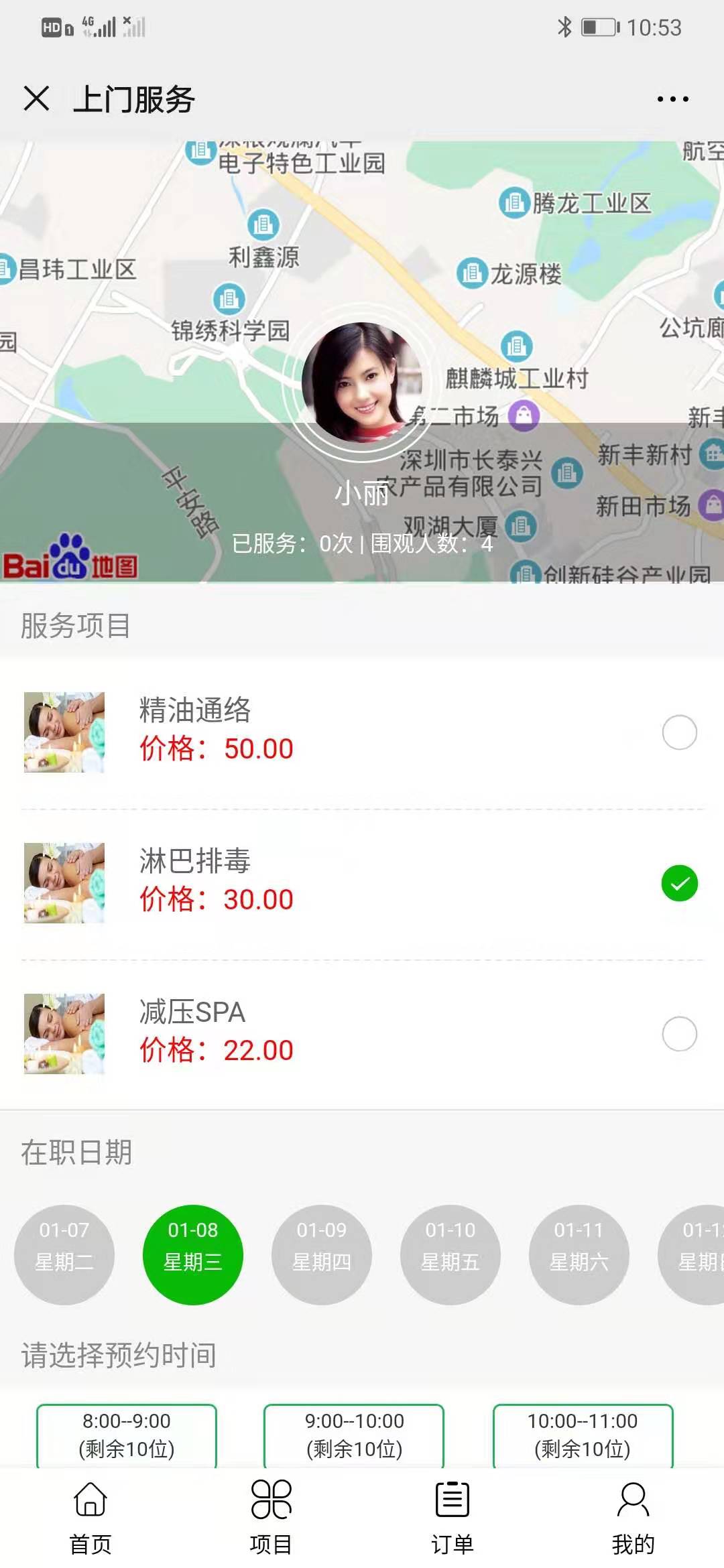Deselect the 淋巴排毒 service checkmark
Screen dimensions: 724x1568
(x=680, y=883)
